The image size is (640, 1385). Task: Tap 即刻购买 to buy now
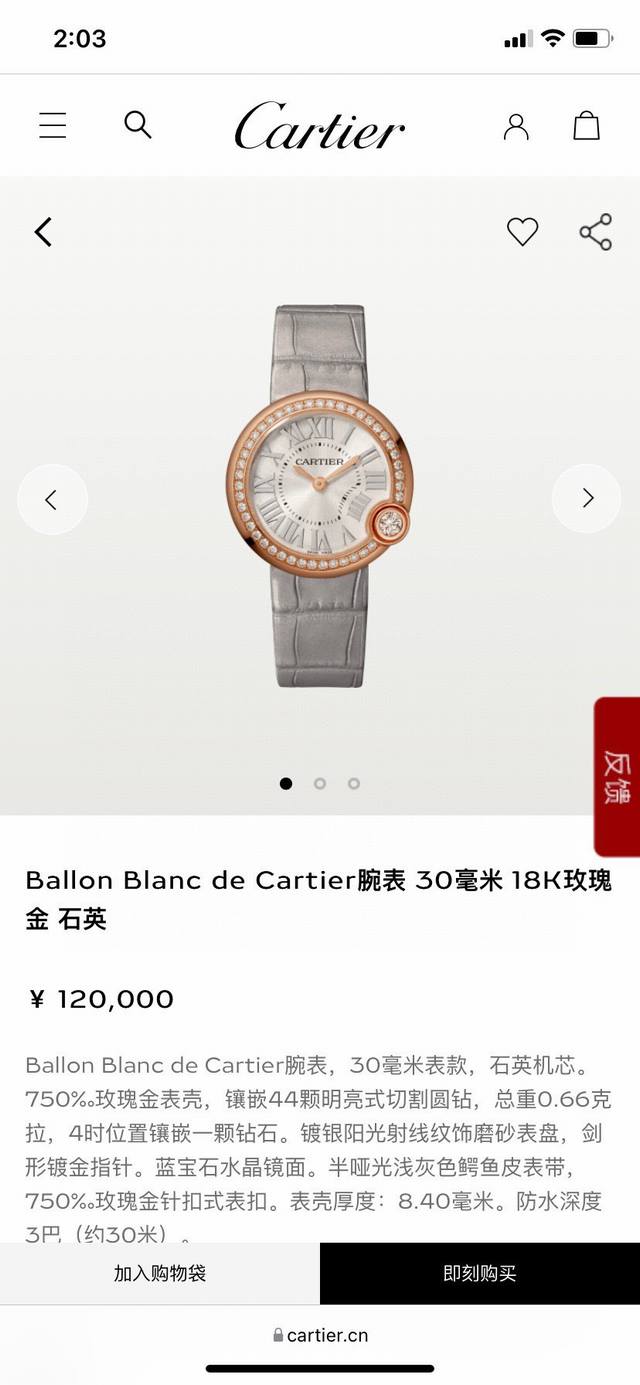480,1273
